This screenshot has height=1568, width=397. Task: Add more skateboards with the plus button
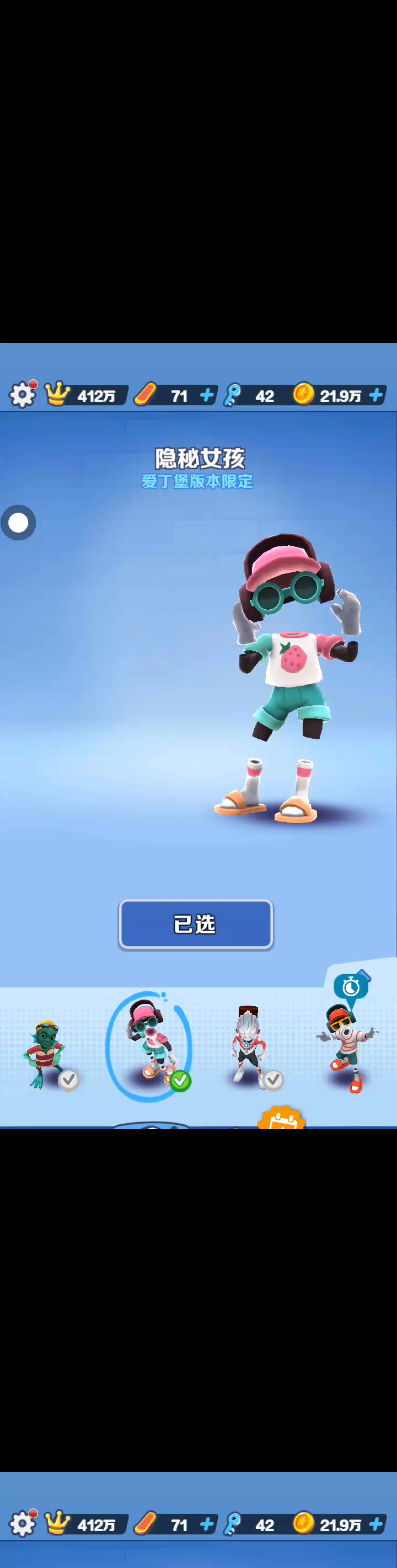point(207,396)
